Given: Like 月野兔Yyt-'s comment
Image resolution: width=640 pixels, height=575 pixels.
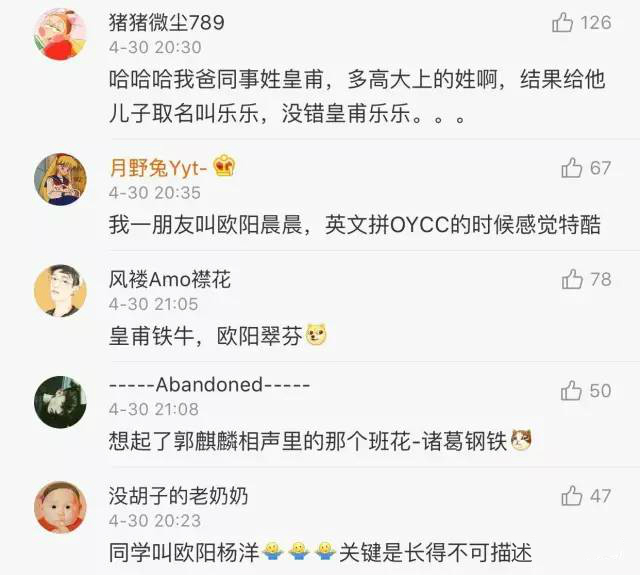Looking at the screenshot, I should [572, 167].
